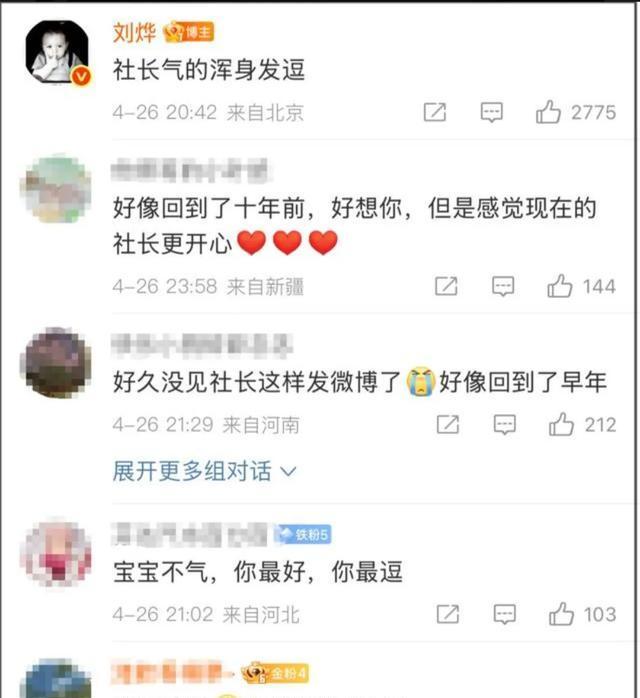Reply to 刘烨's comment
The image size is (640, 698).
point(491,113)
